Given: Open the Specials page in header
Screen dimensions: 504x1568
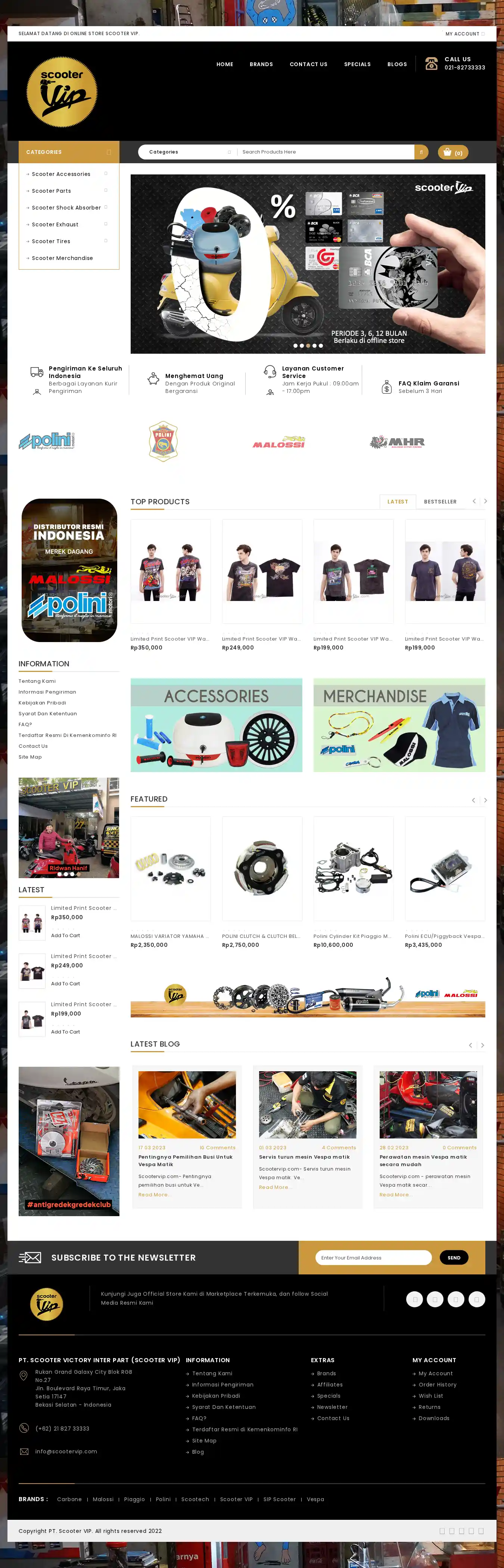Looking at the screenshot, I should point(357,64).
